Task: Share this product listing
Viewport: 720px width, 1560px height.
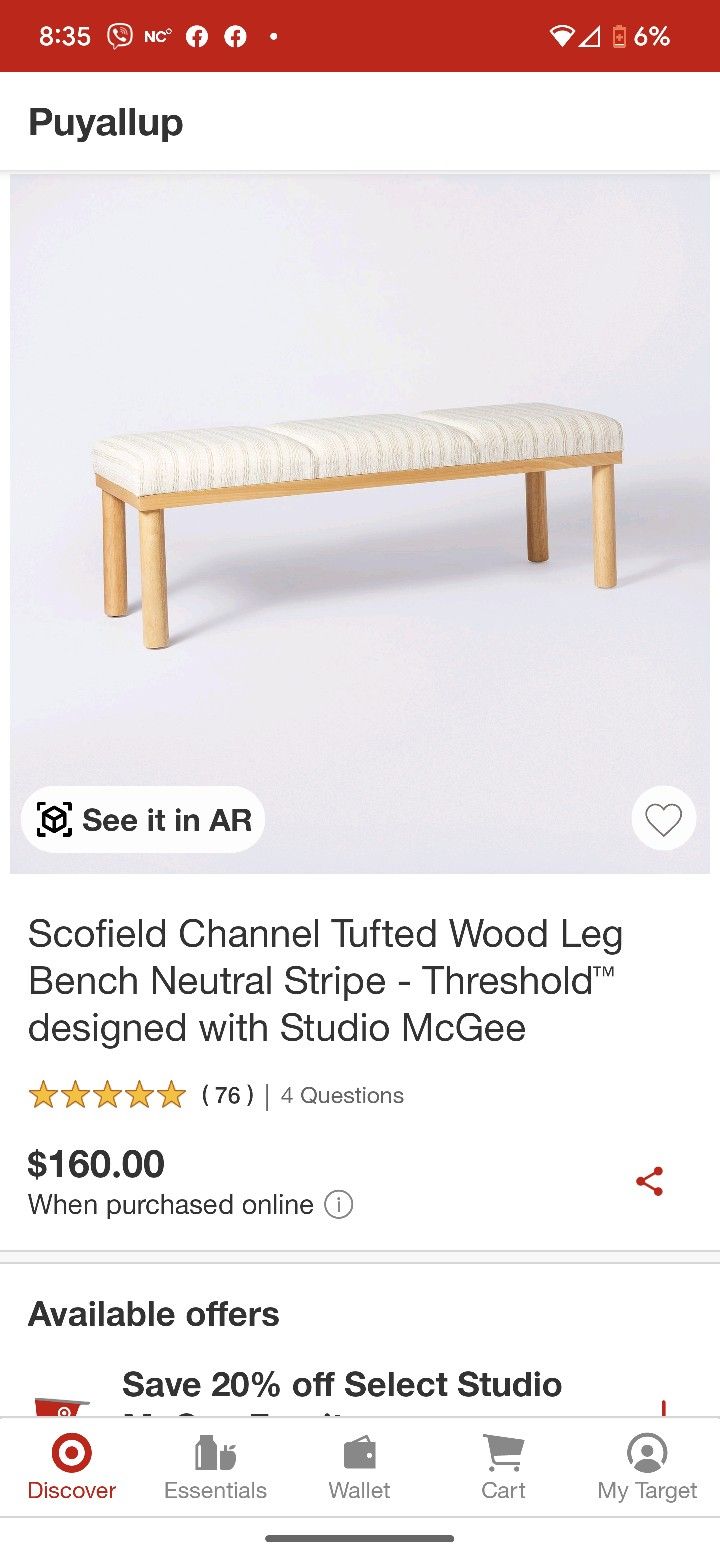Action: pos(650,1181)
